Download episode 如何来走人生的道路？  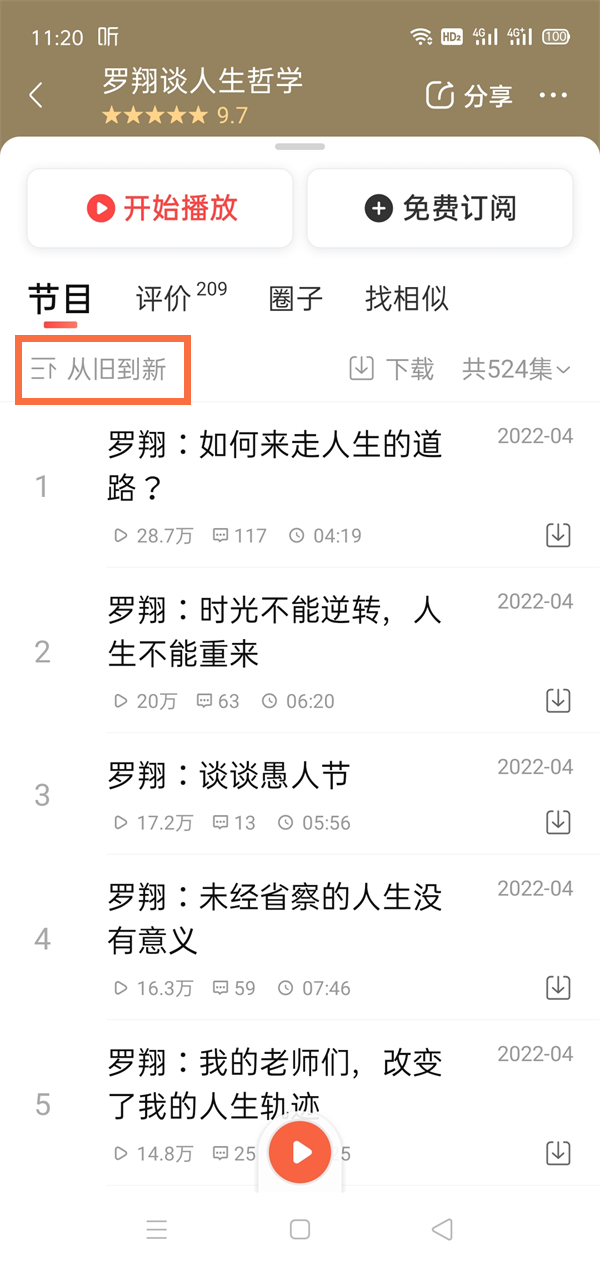pos(558,535)
